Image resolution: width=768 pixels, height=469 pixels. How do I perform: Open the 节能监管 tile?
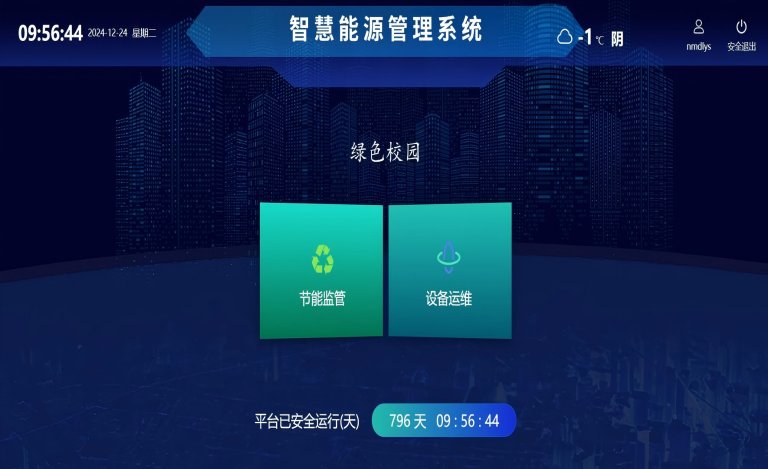coord(321,271)
